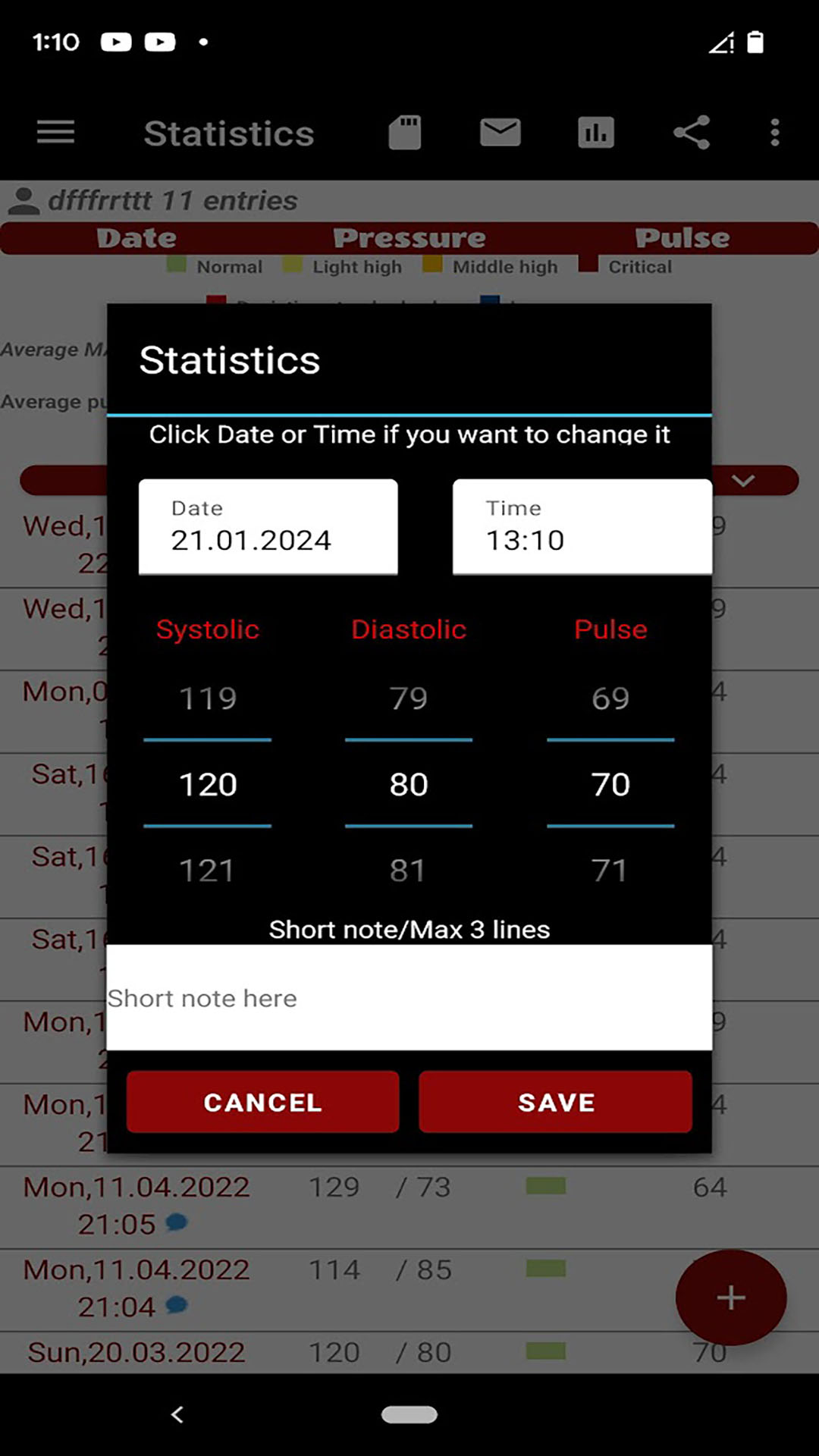819x1456 pixels.
Task: Select the Pulse column header
Action: click(x=682, y=237)
